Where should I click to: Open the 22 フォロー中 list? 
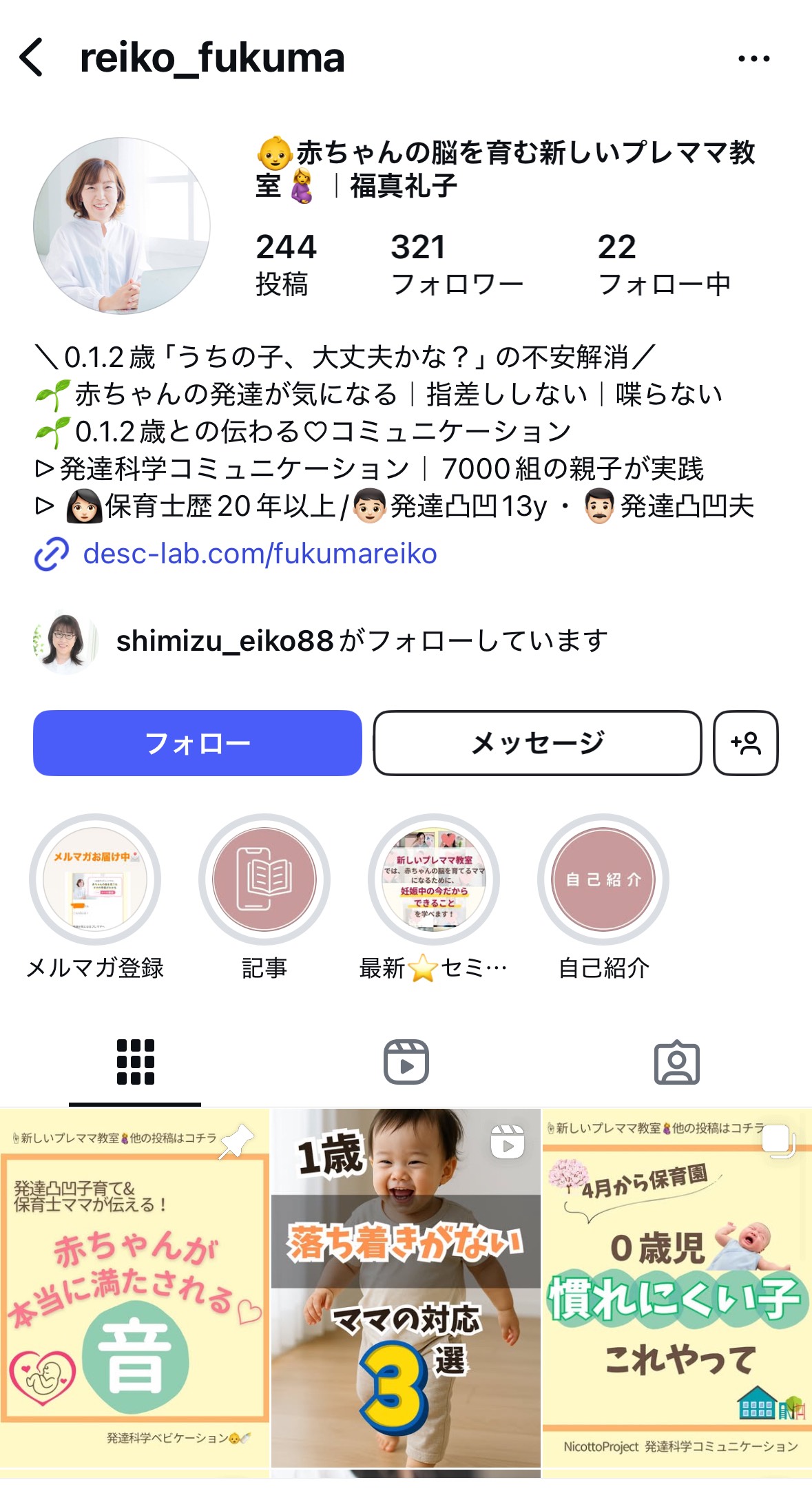(663, 264)
